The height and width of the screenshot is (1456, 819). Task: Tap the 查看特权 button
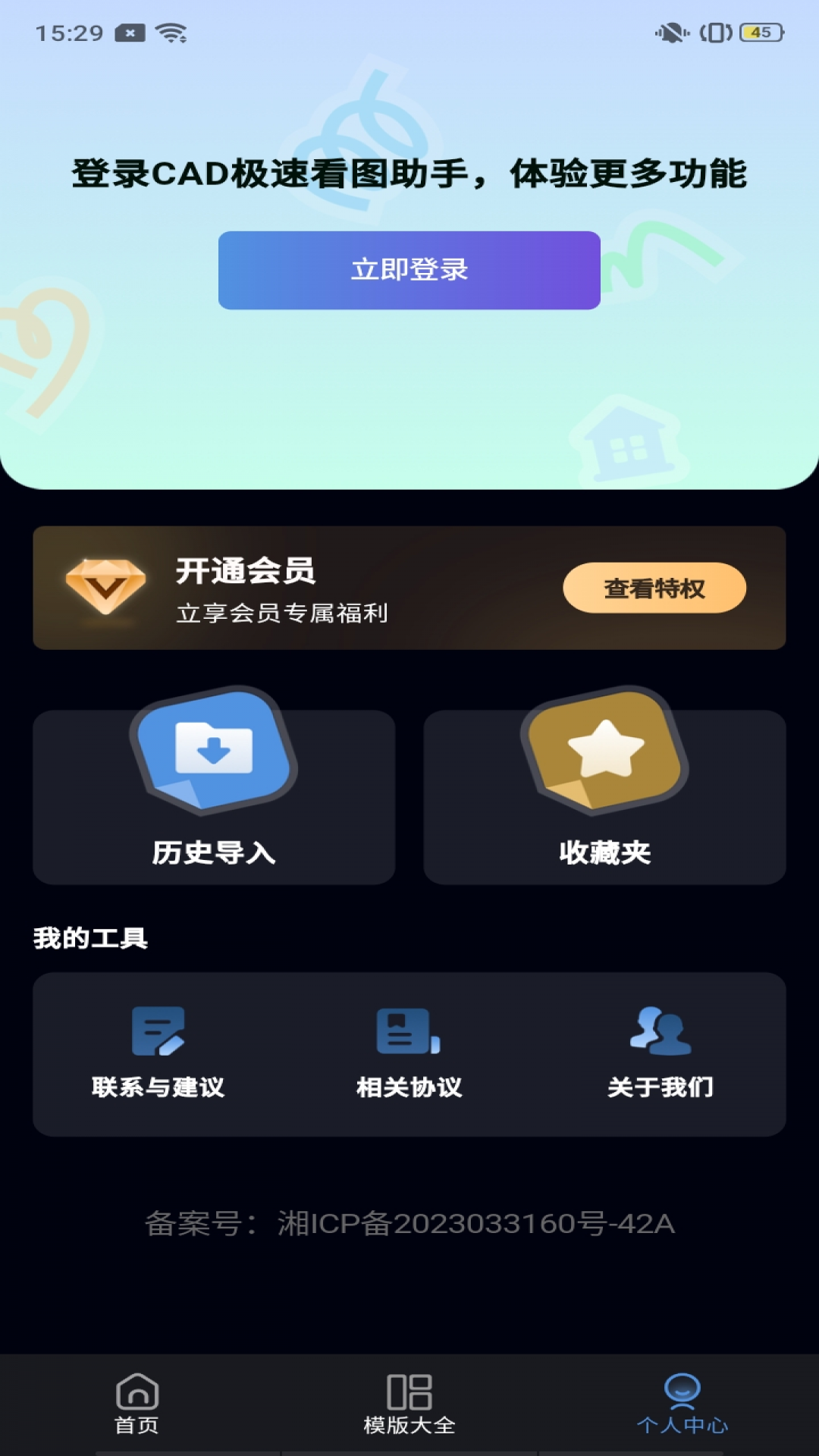654,587
